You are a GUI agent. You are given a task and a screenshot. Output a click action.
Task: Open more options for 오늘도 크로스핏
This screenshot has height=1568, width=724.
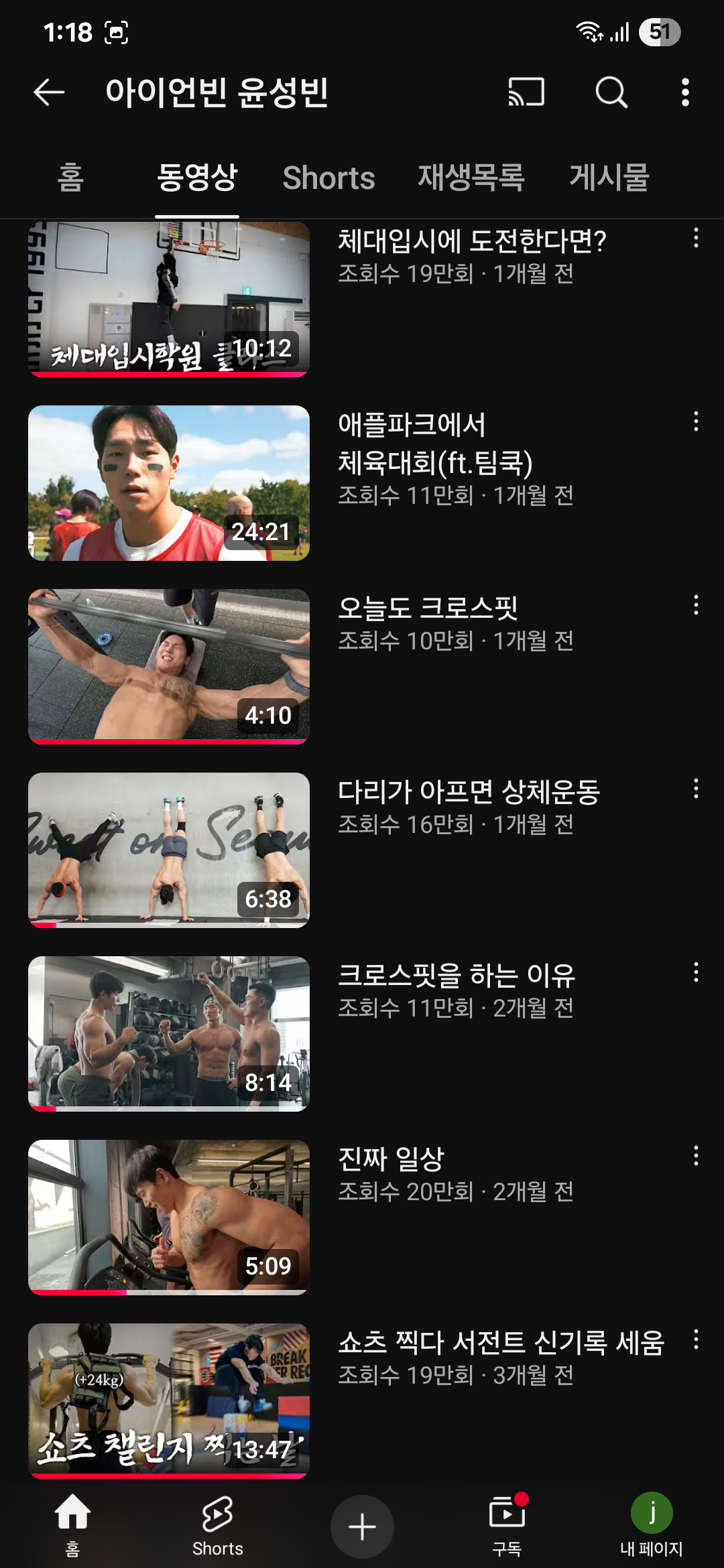(x=696, y=605)
